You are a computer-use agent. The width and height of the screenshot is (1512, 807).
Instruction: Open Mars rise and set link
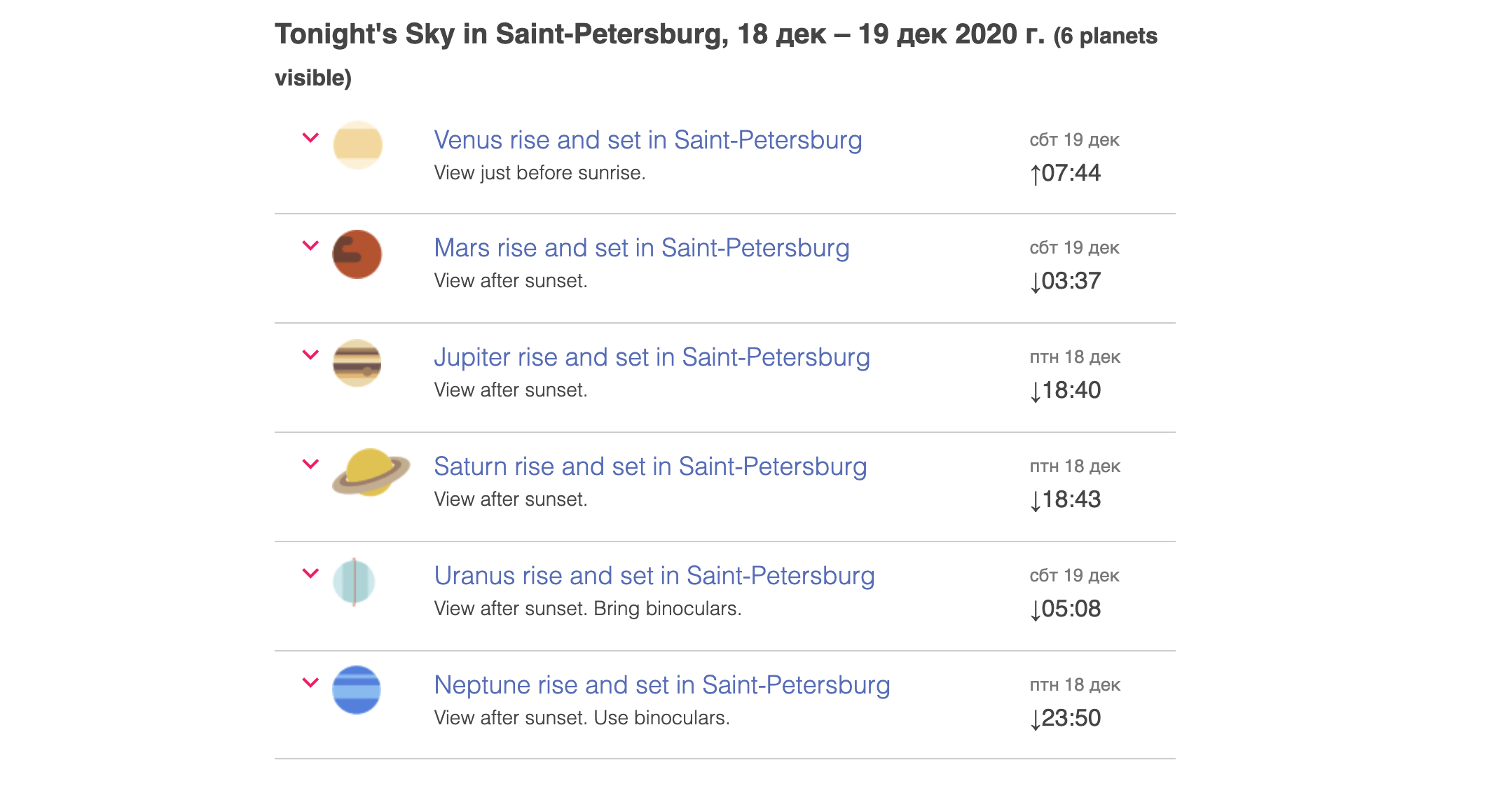(x=641, y=248)
